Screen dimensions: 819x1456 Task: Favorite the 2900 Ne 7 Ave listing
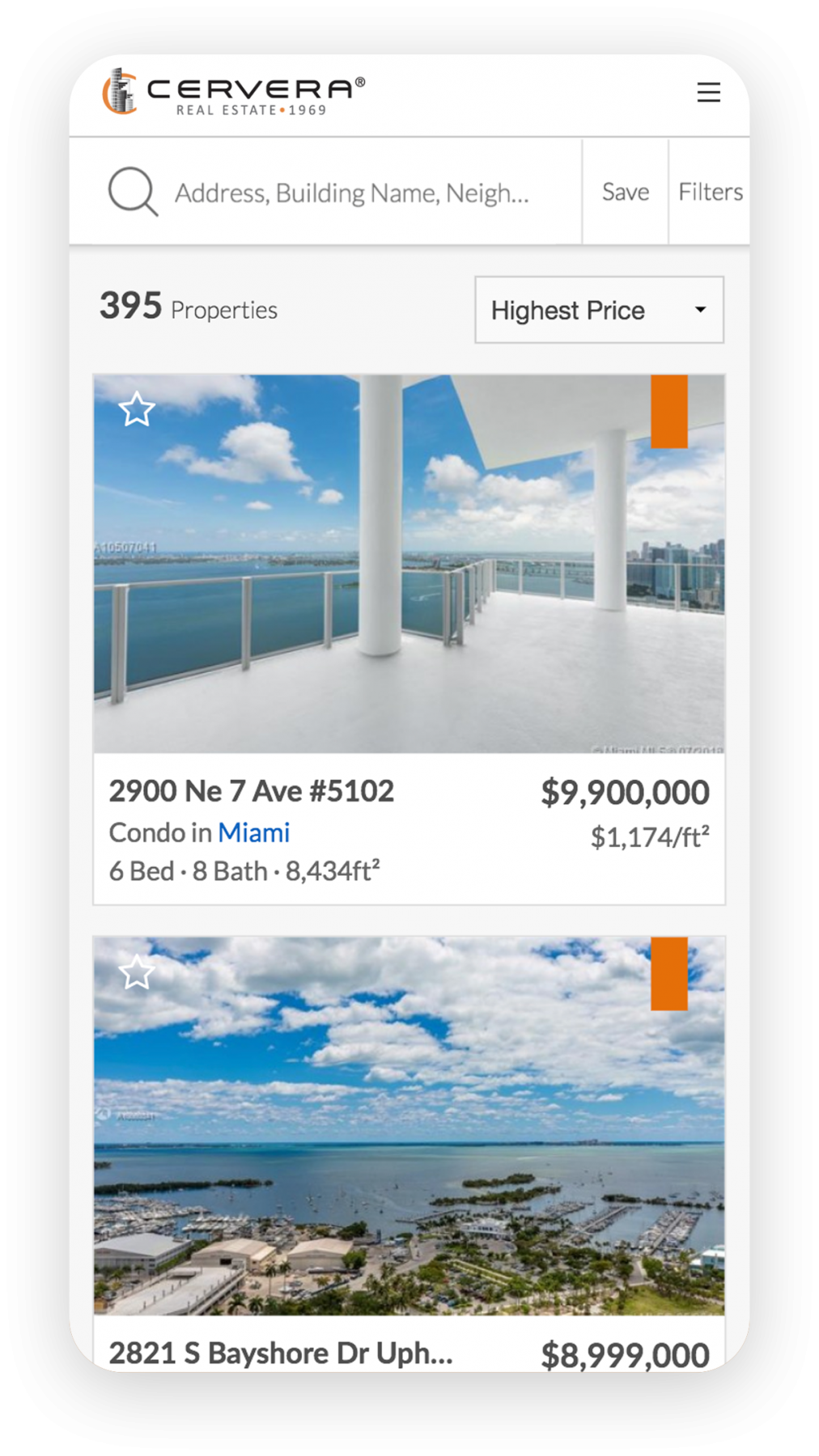tap(137, 409)
